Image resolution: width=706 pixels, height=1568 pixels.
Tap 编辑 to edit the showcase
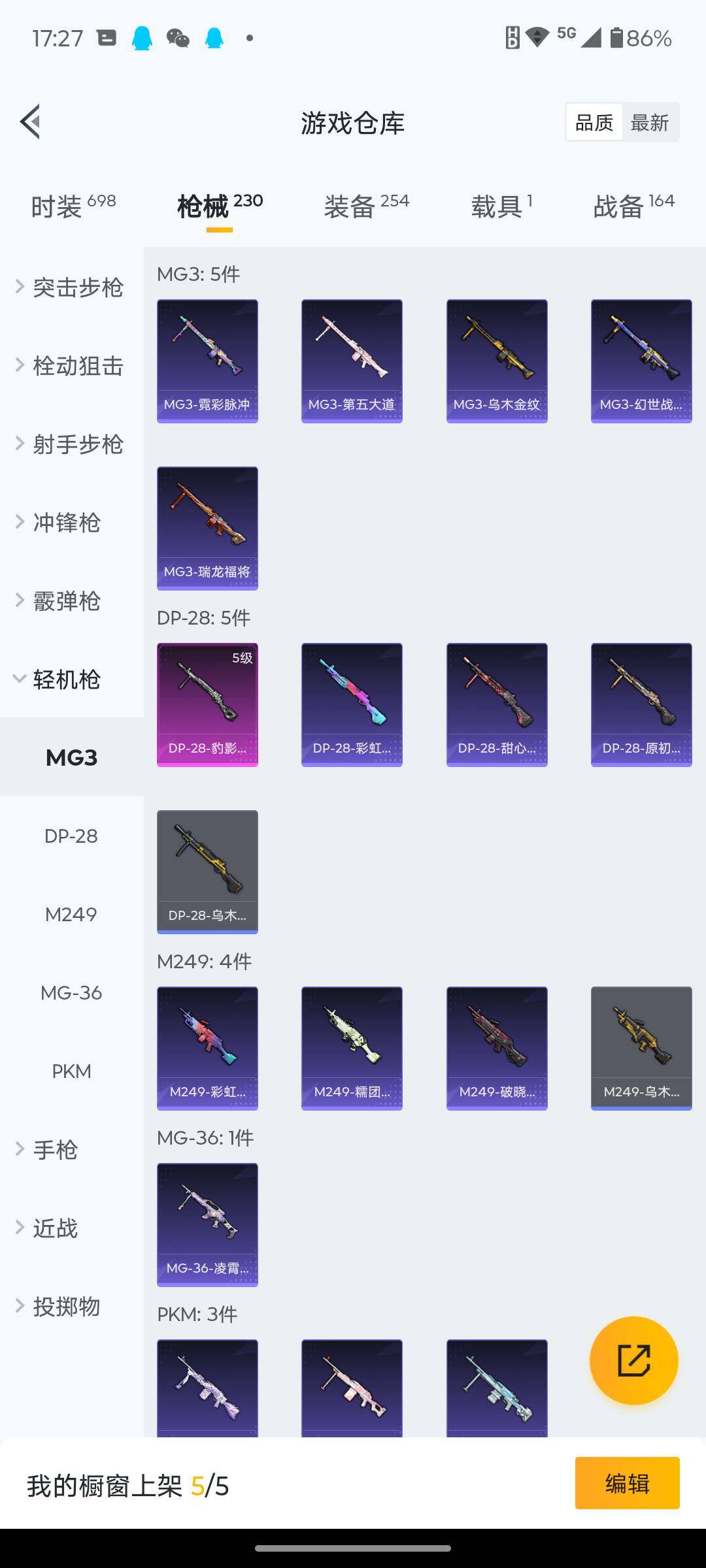point(627,1483)
